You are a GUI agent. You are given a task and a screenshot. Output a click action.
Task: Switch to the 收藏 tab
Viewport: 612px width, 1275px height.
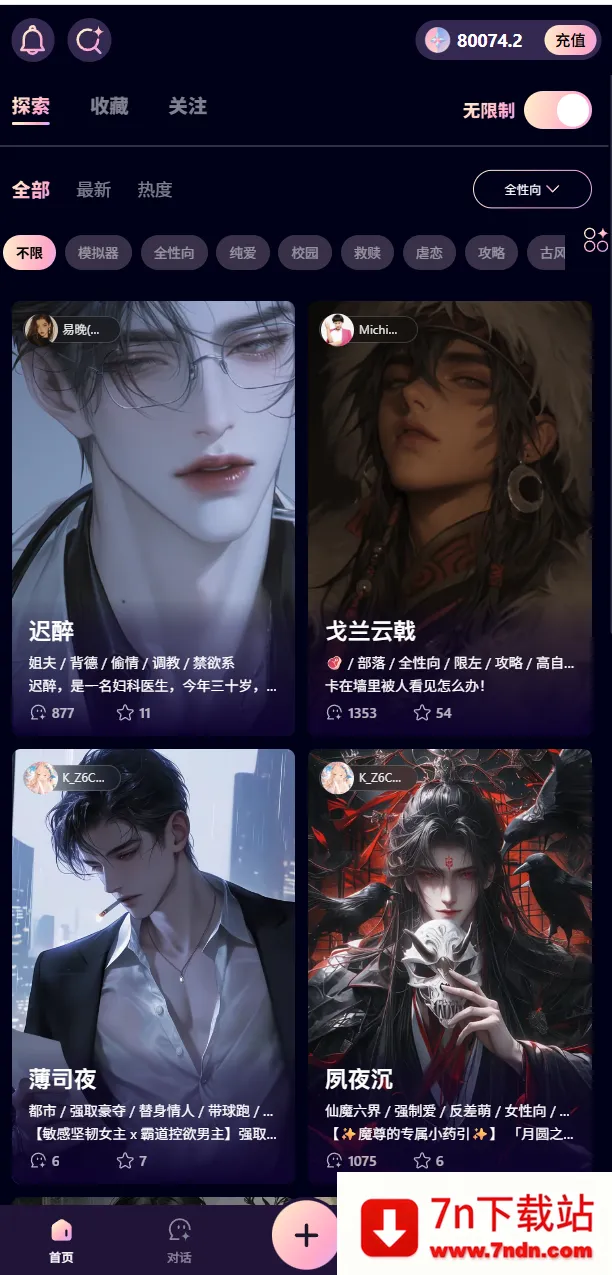(x=109, y=106)
